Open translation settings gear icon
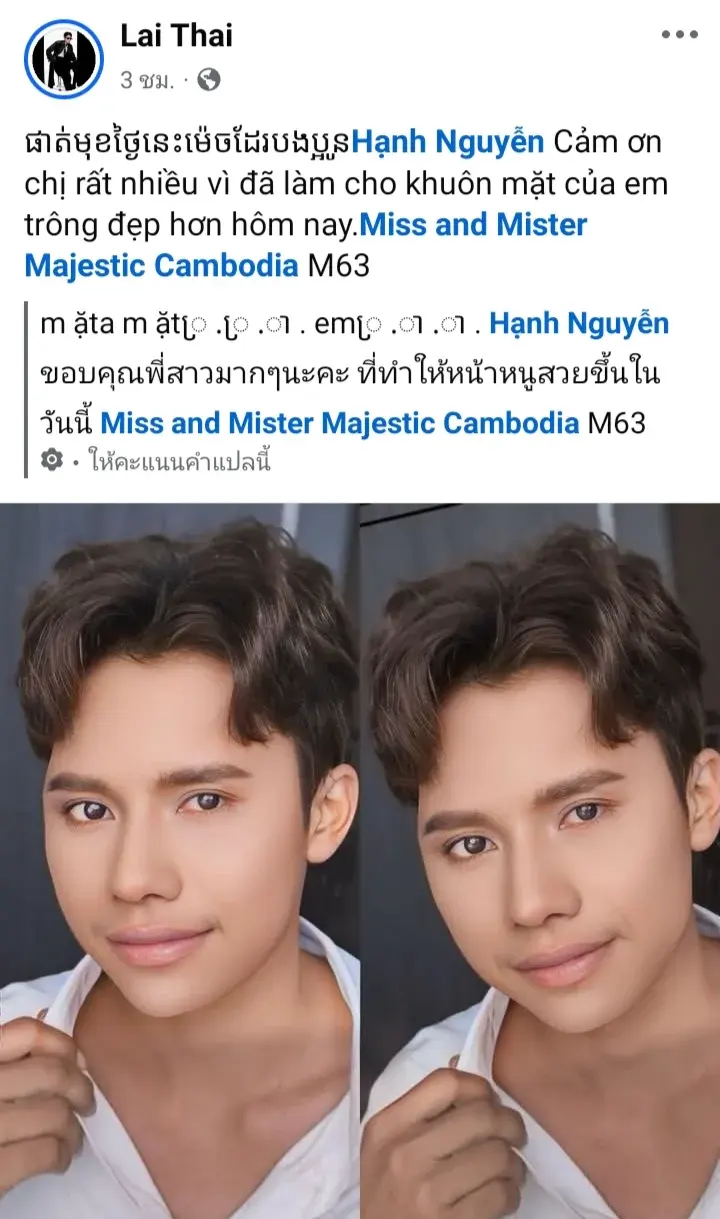Image resolution: width=720 pixels, height=1219 pixels. pos(51,461)
